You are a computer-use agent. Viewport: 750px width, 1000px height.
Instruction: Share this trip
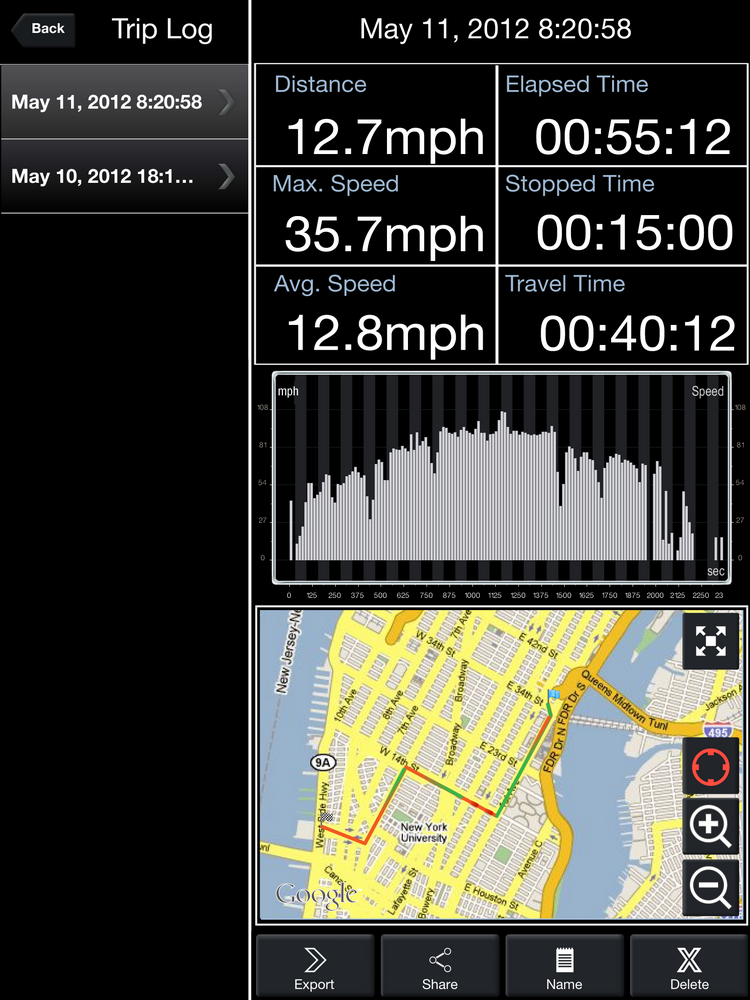439,968
